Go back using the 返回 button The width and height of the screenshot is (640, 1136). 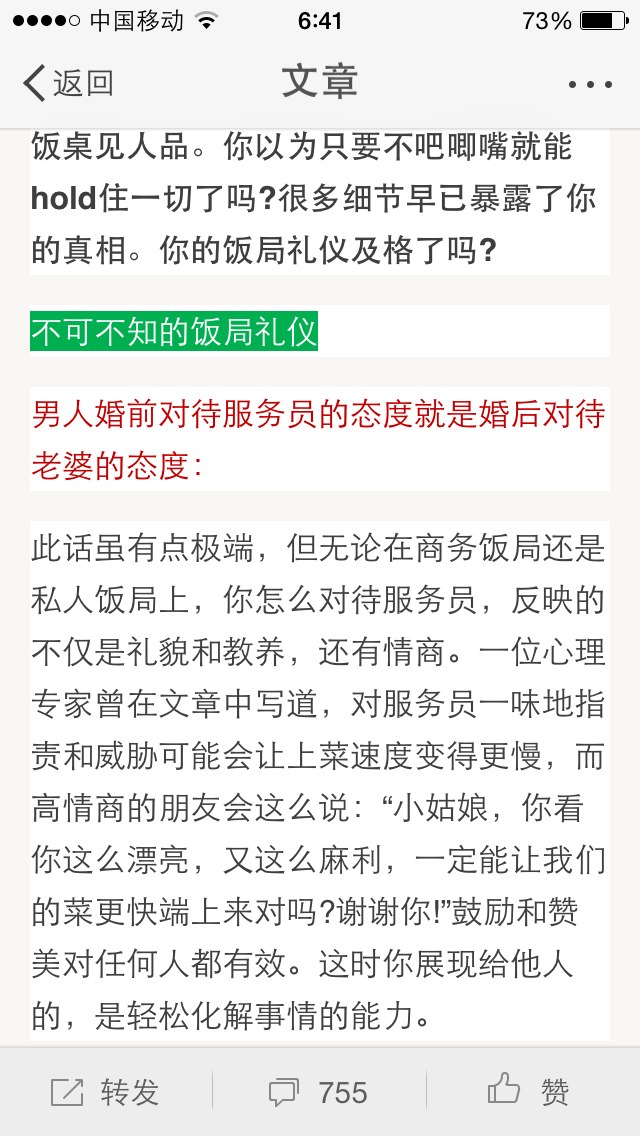click(68, 83)
